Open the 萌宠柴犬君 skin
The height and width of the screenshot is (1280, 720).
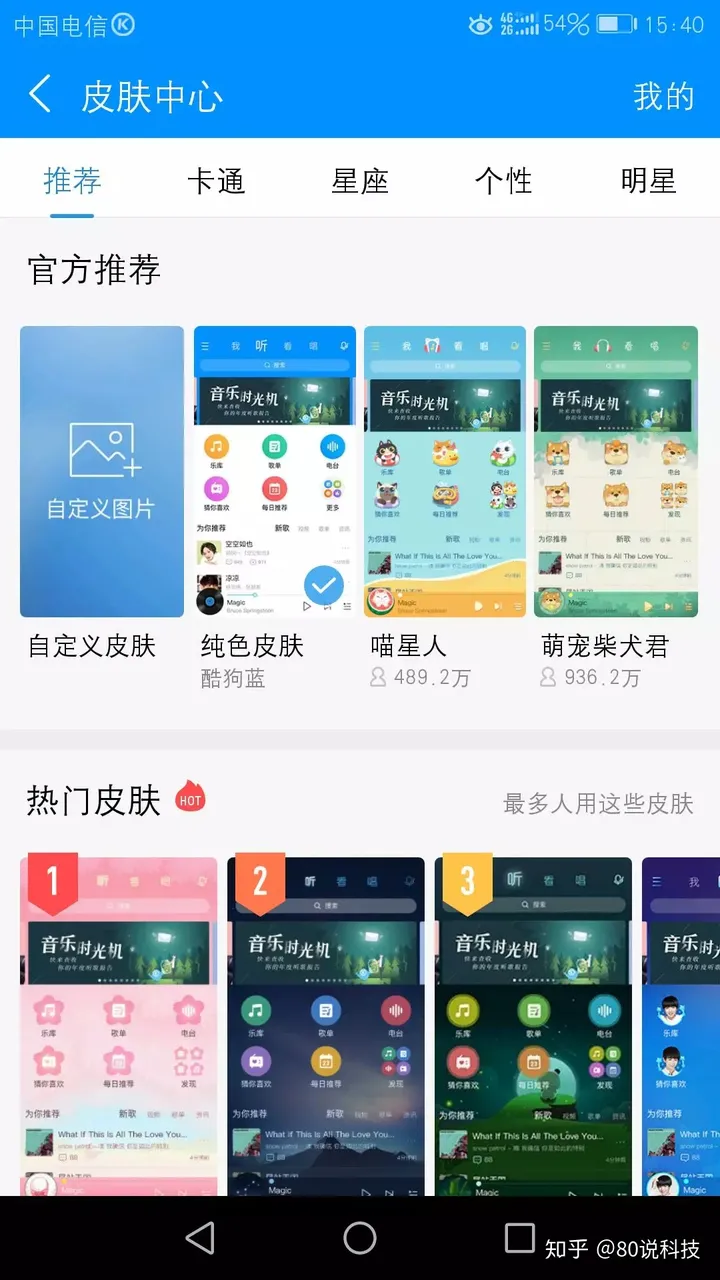coord(616,471)
